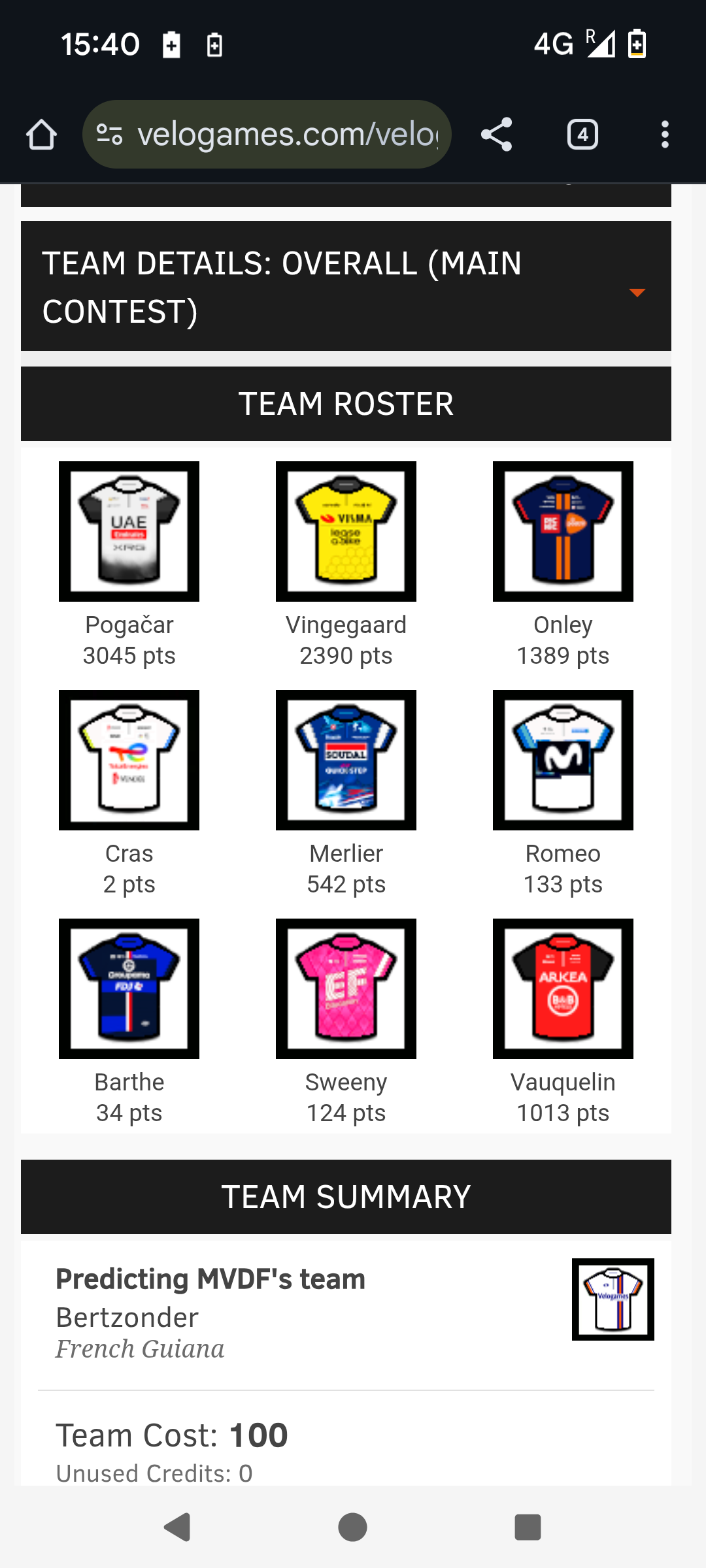
Task: Select the Vauquelin rider card
Action: (x=563, y=988)
